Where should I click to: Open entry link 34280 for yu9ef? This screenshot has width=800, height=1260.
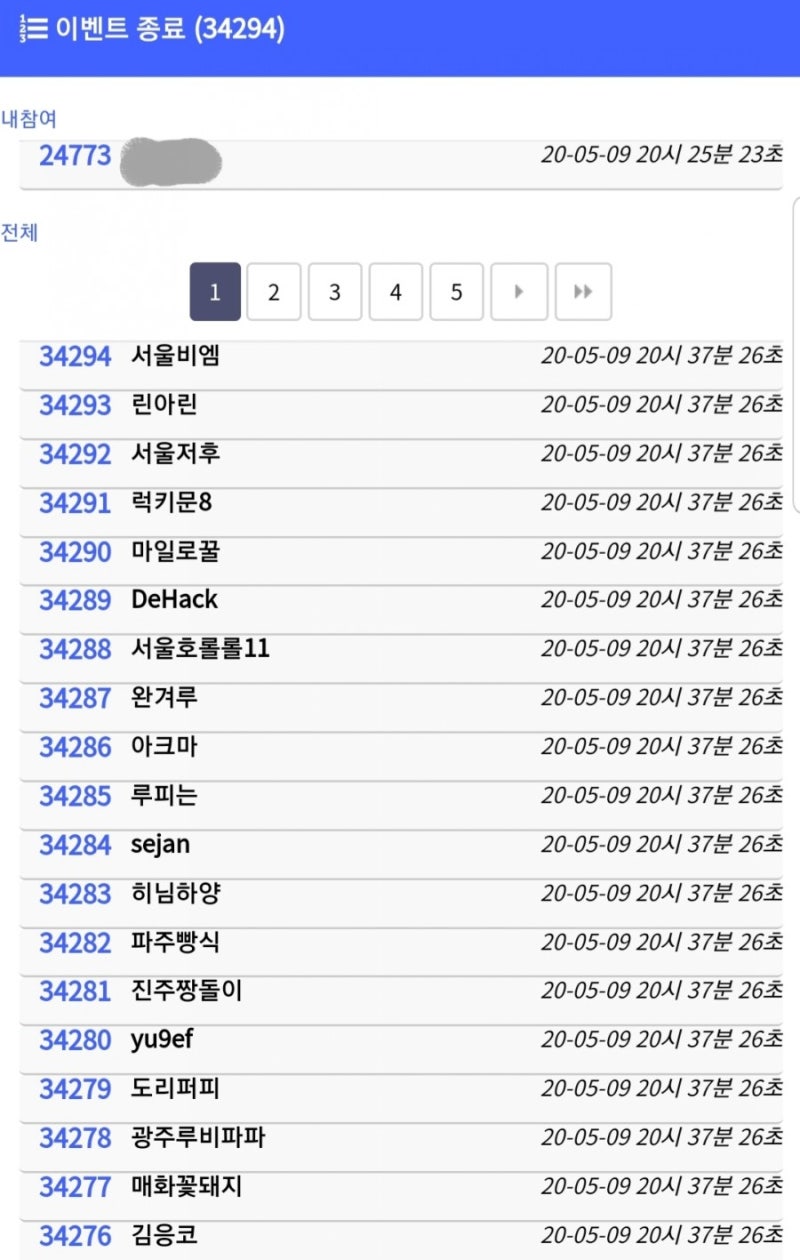click(74, 1040)
